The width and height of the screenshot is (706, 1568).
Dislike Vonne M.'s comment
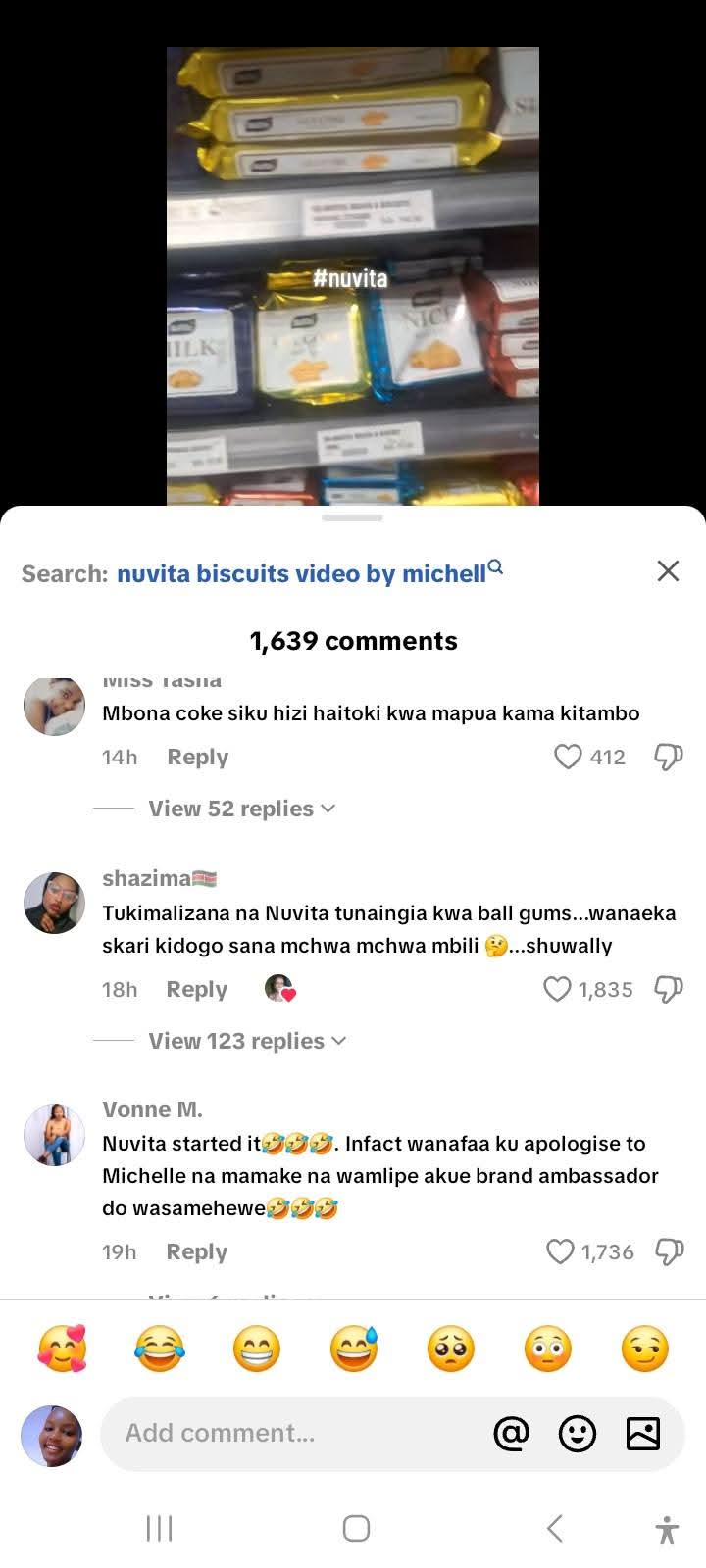click(668, 1251)
